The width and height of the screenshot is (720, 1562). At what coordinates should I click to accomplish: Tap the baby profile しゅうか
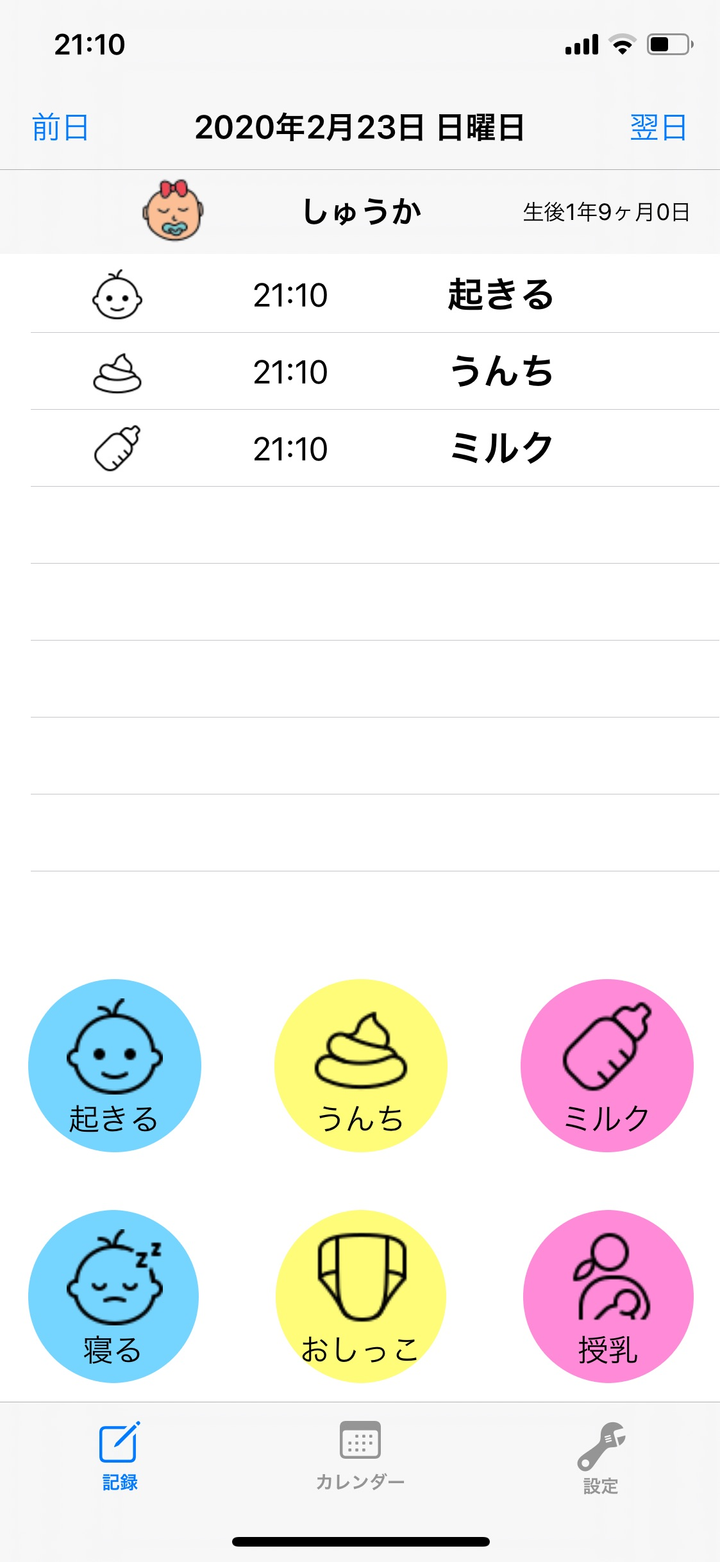tap(360, 212)
